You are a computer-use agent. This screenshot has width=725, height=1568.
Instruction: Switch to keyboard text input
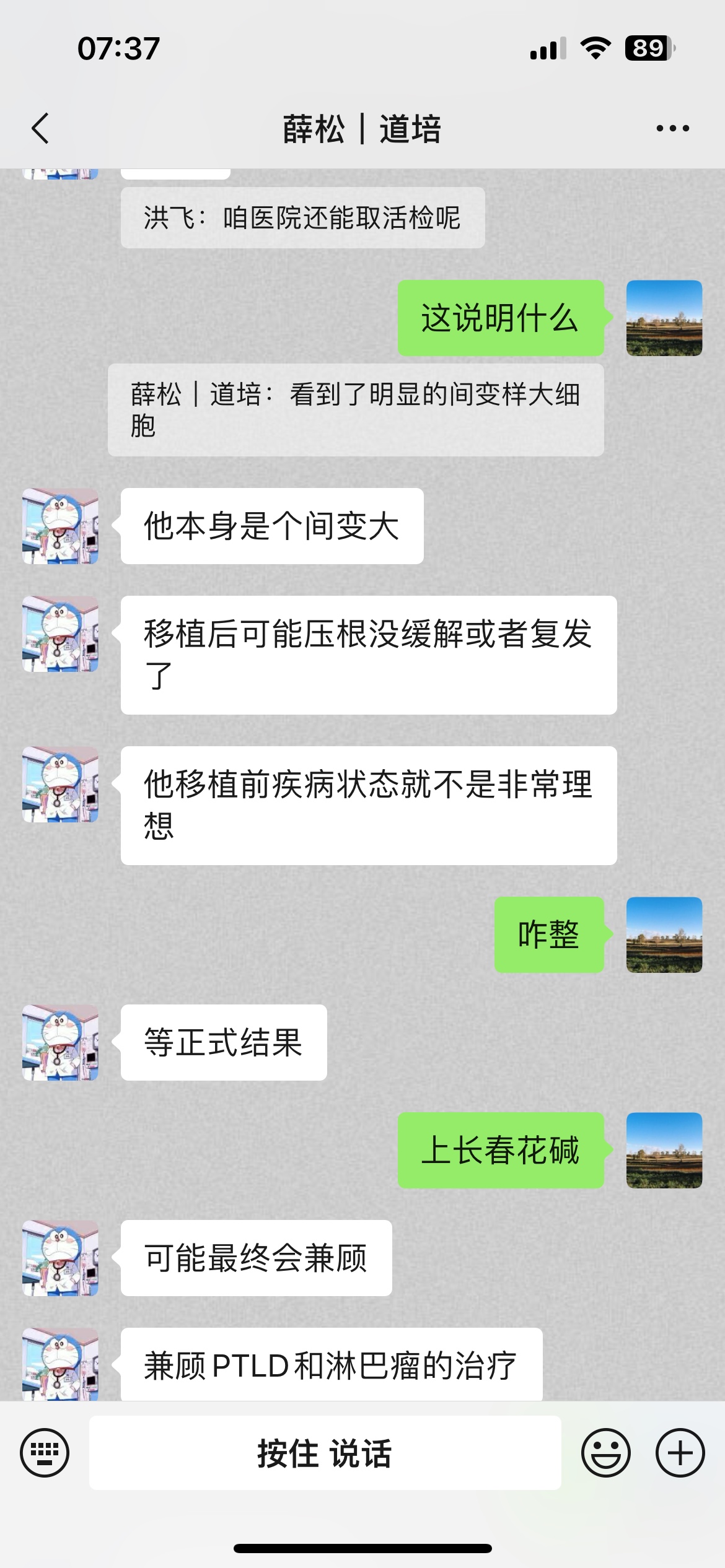(45, 1452)
